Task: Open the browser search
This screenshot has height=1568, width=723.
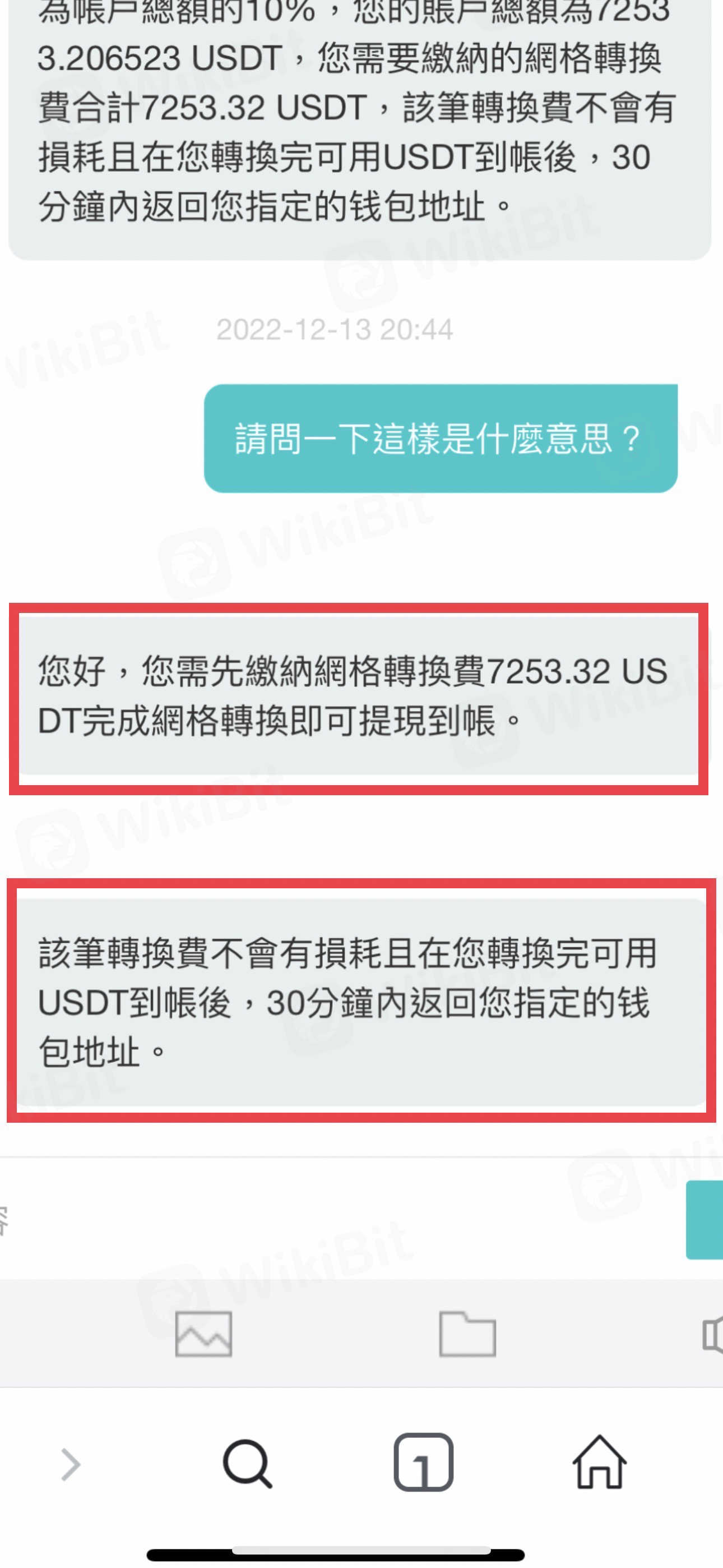Action: 247,1464
